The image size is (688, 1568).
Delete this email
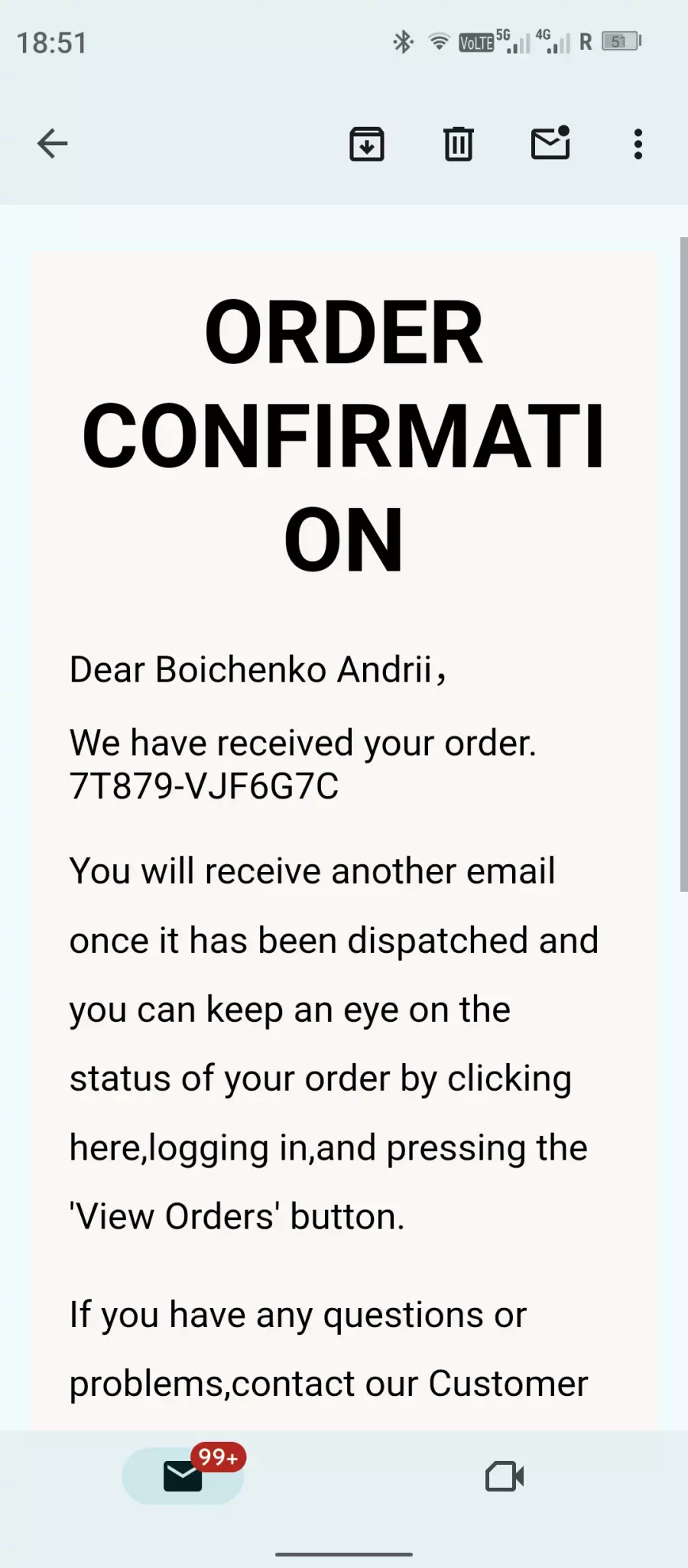(459, 144)
